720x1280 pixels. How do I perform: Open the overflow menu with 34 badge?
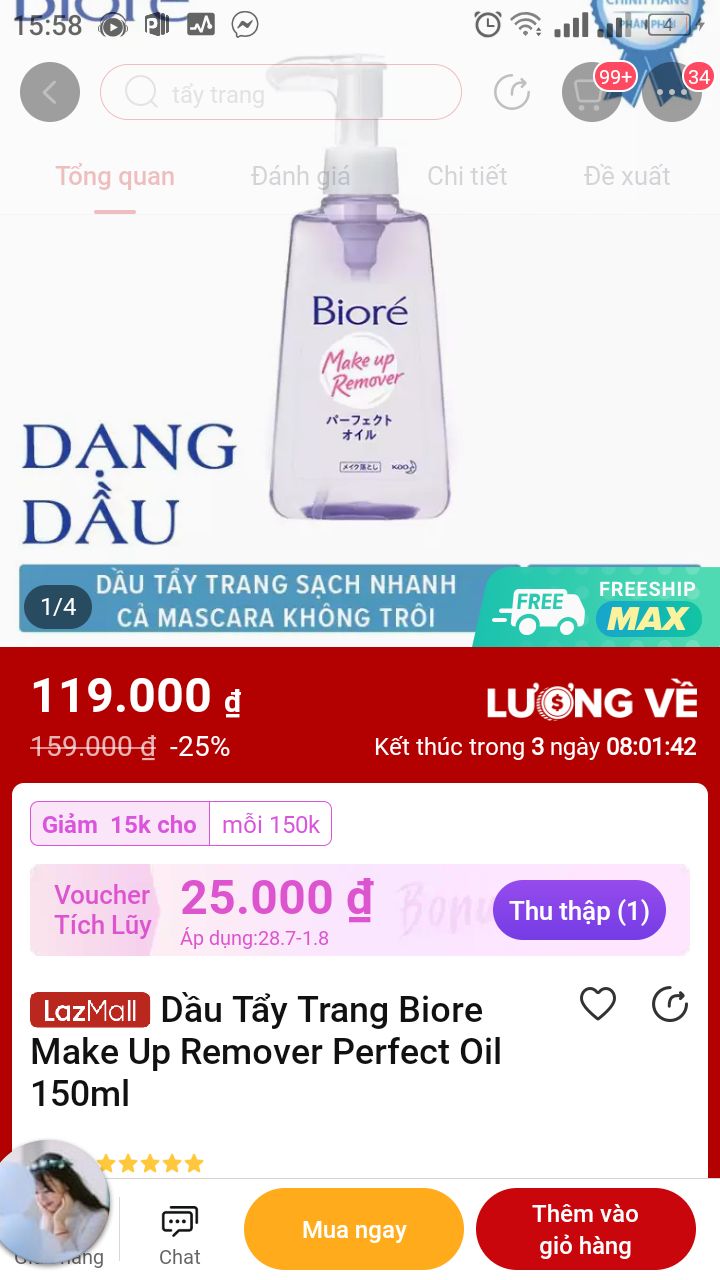[x=671, y=92]
